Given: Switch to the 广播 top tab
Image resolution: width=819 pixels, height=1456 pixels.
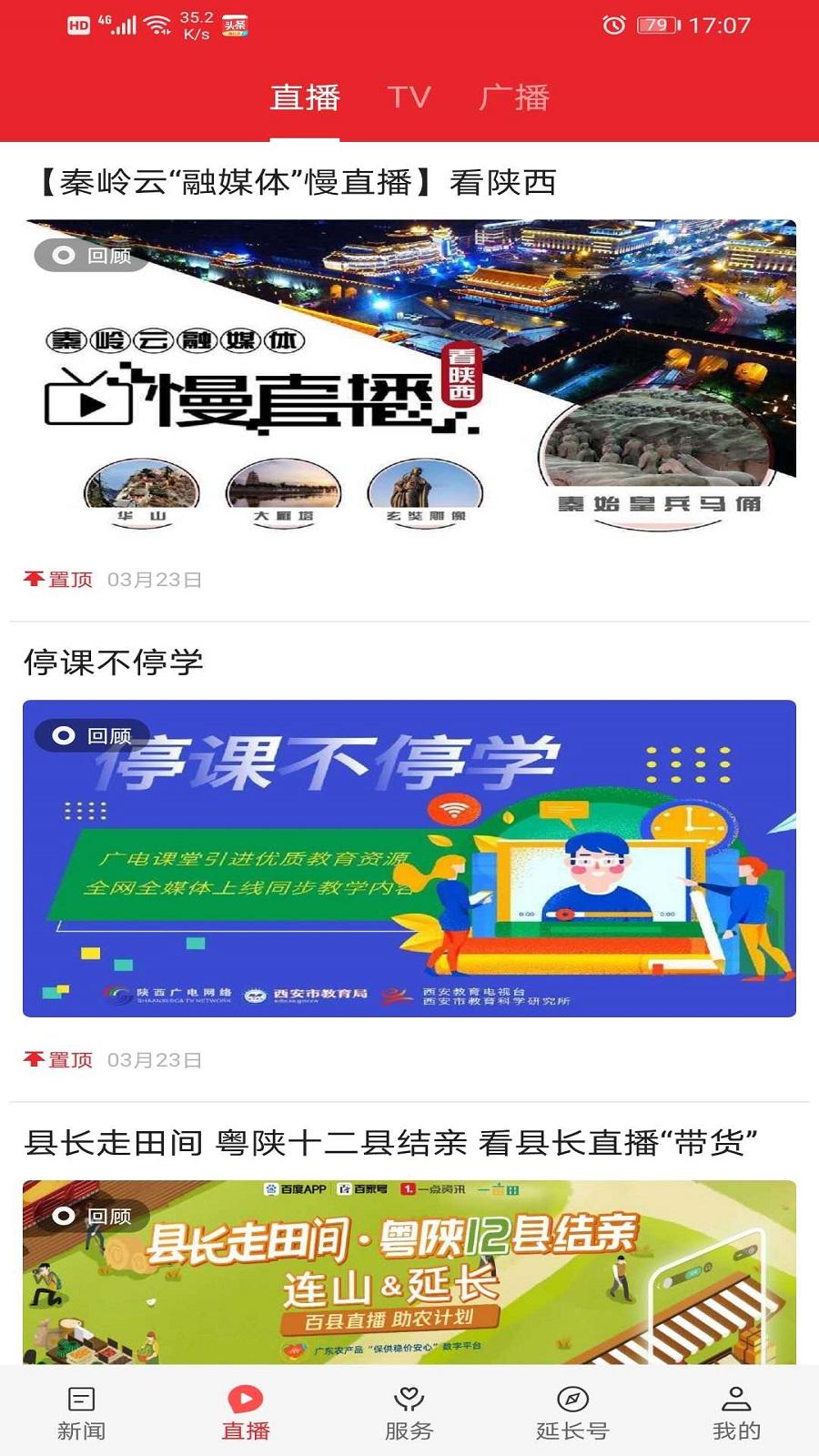Looking at the screenshot, I should (514, 97).
